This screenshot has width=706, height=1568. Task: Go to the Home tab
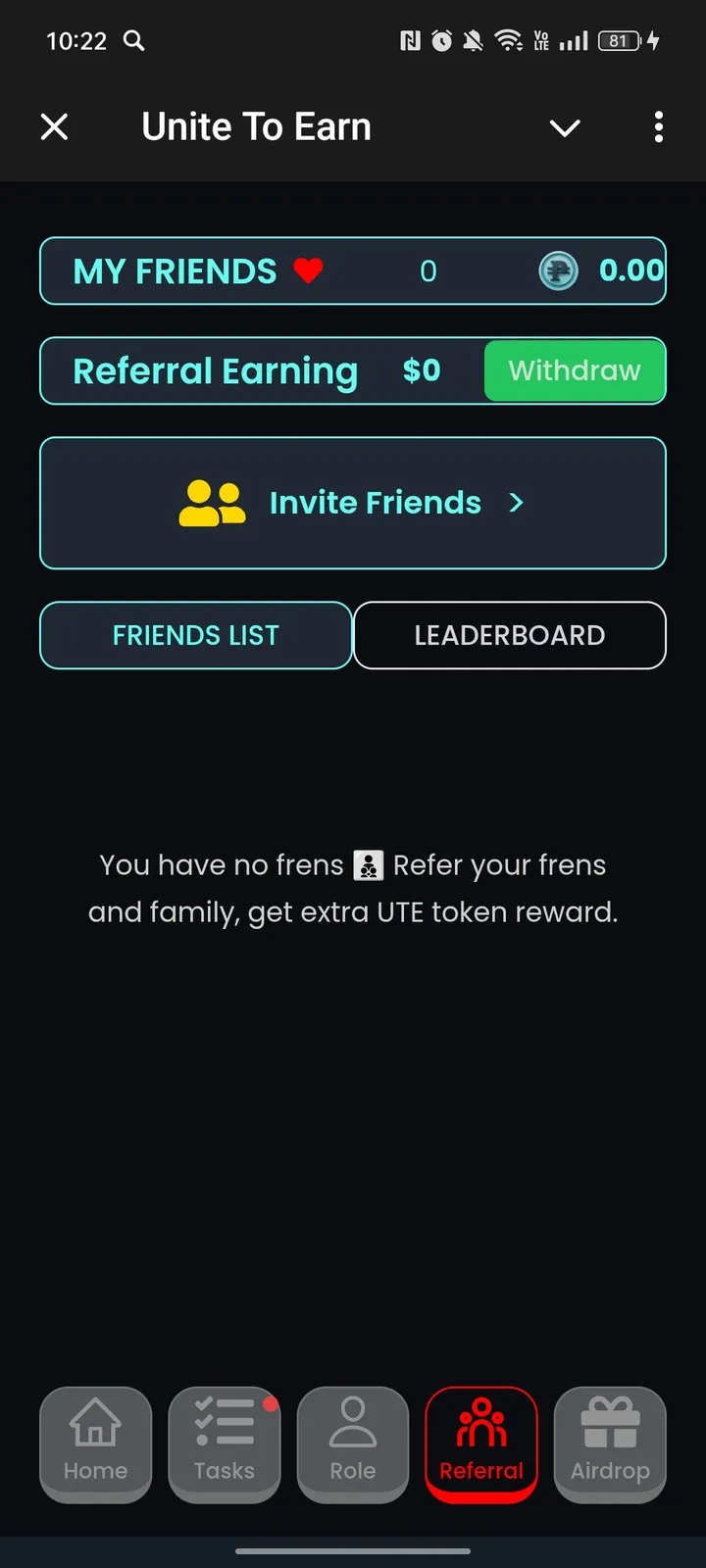coord(96,1443)
